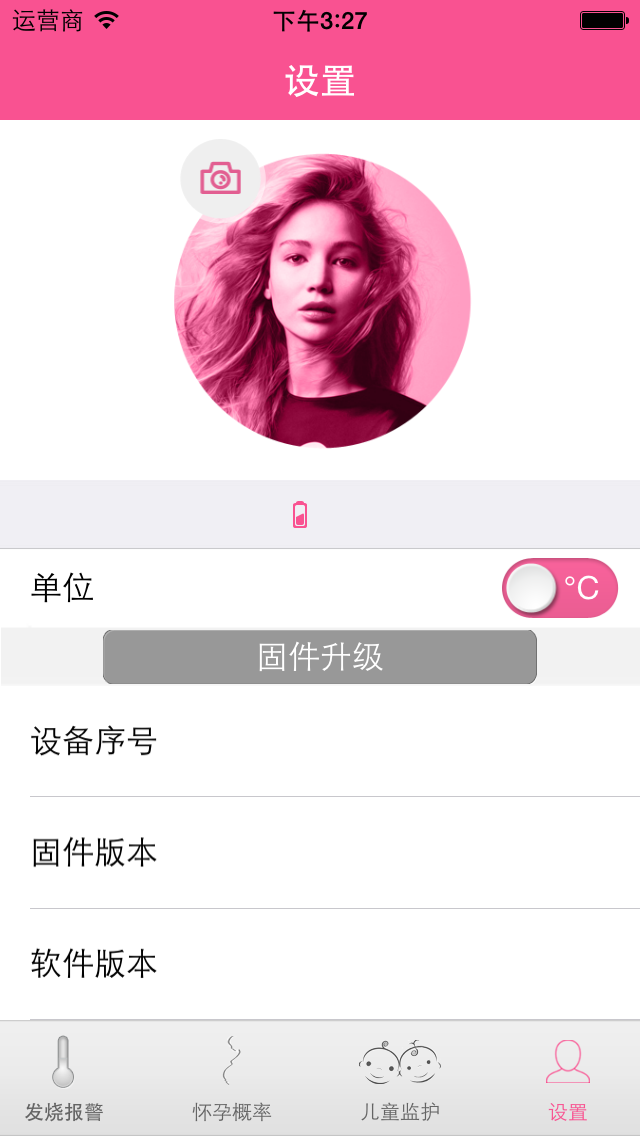Toggle the 单位 temperature unit switch
Viewport: 640px width, 1136px height.
tap(559, 588)
